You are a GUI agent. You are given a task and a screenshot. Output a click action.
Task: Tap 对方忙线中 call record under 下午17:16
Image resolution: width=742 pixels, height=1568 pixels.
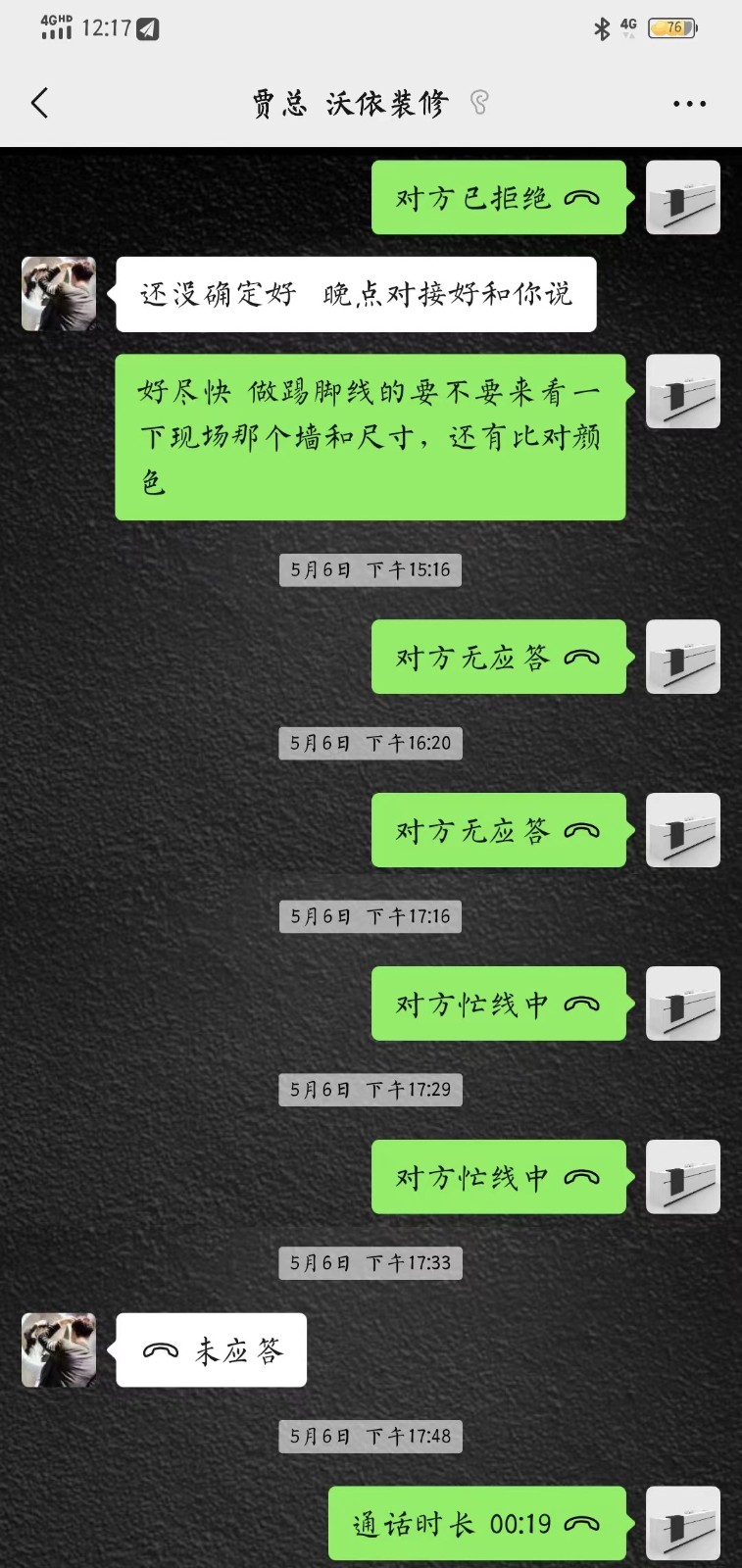point(498,1004)
